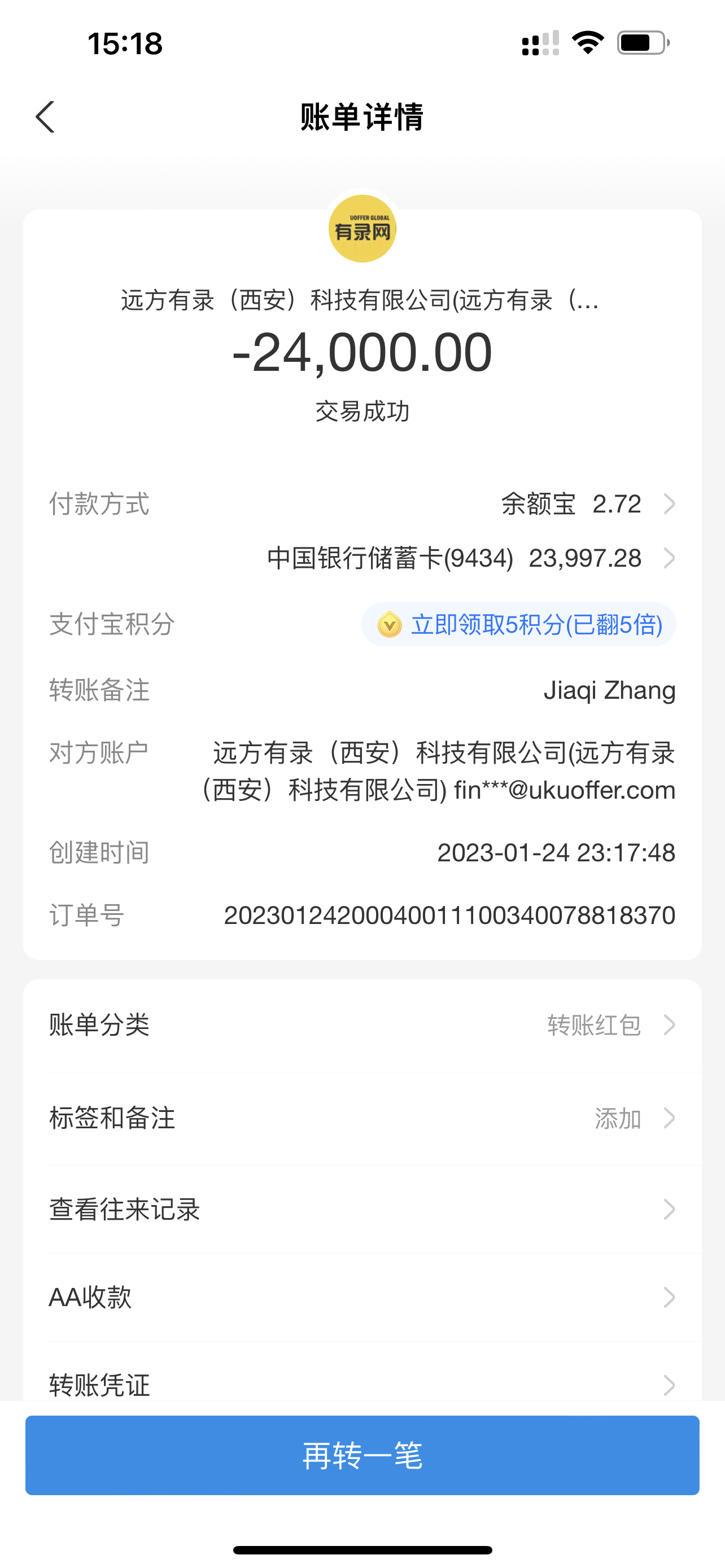Open 账单分类 to change the category
This screenshot has width=725, height=1568.
click(362, 1025)
